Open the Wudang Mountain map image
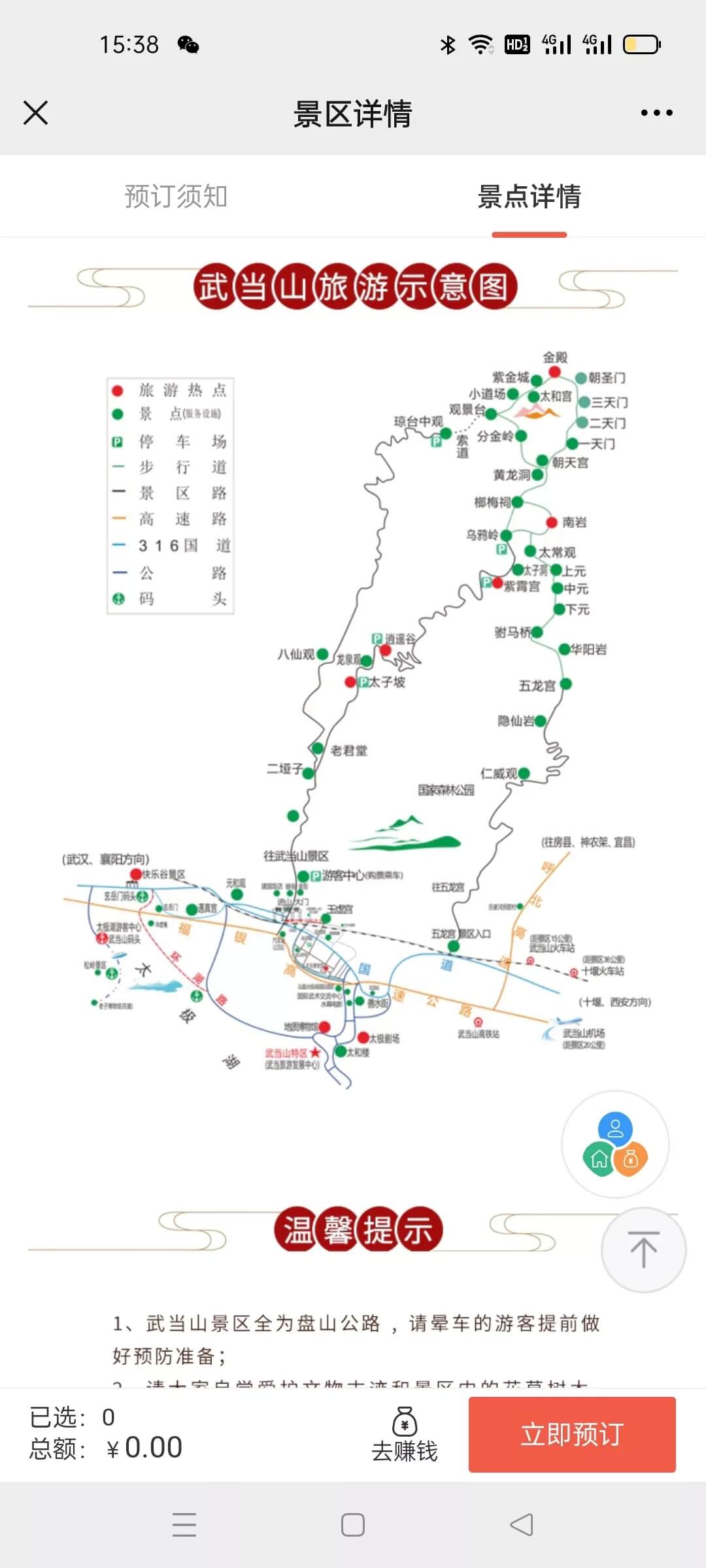The height and width of the screenshot is (1568, 706). (353, 719)
